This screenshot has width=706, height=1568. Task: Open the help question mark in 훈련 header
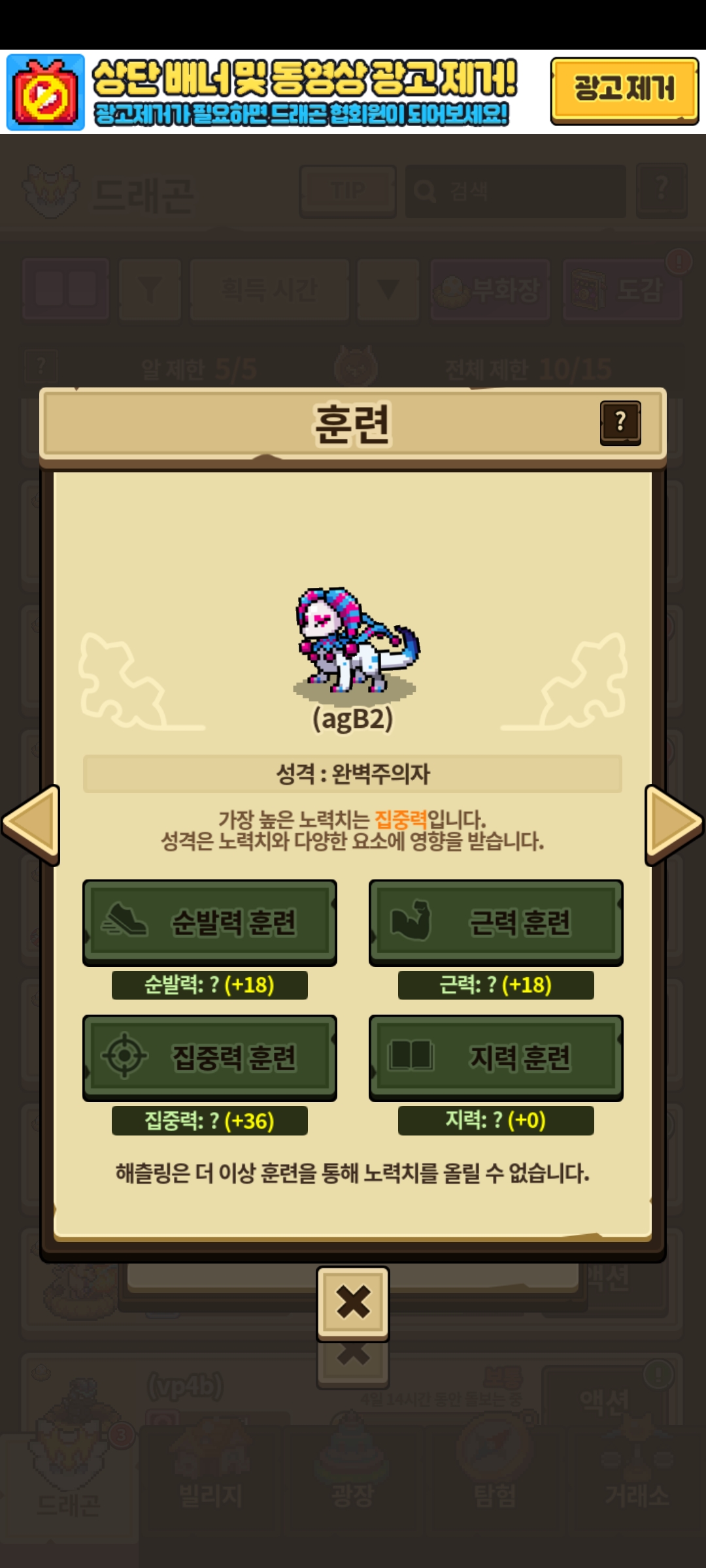point(620,423)
